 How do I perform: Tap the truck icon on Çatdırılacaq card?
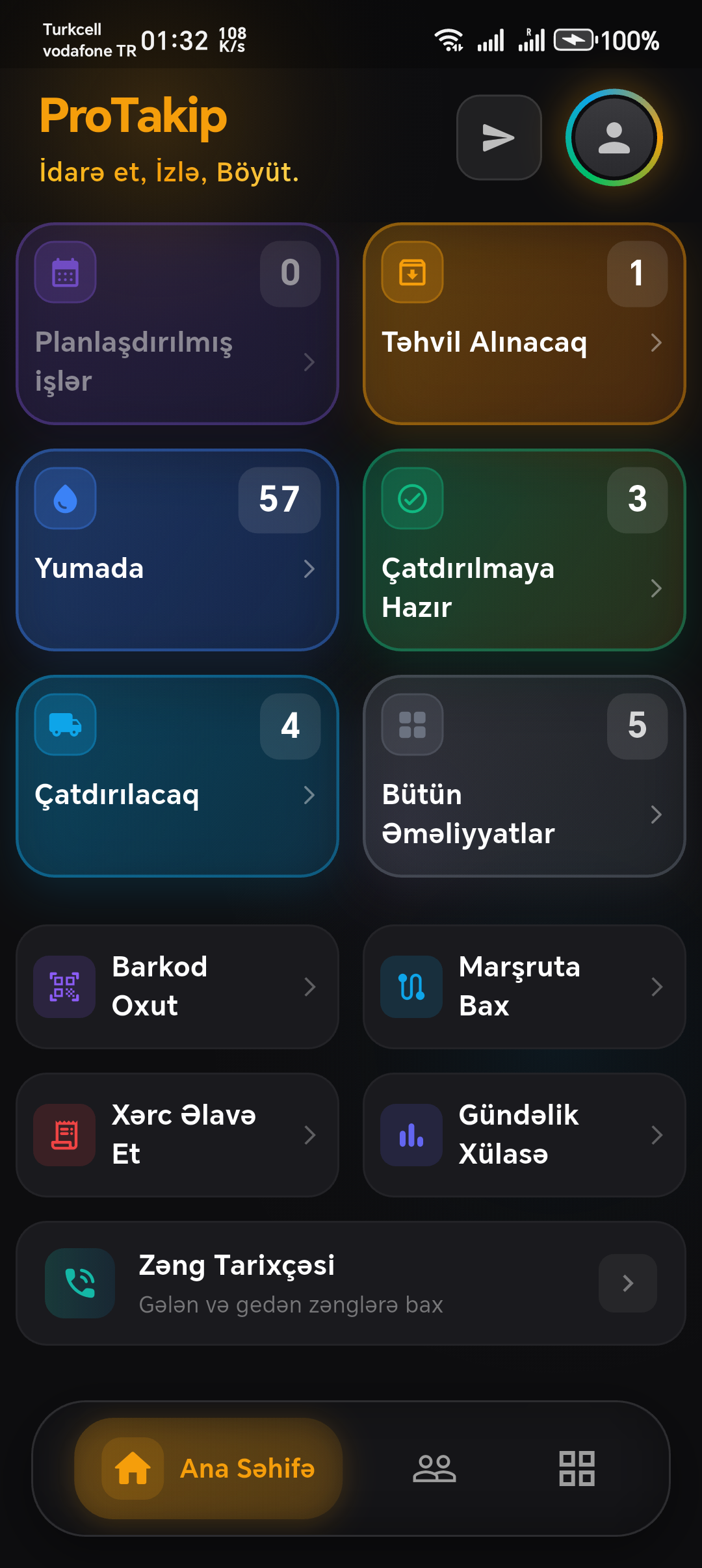(x=65, y=724)
